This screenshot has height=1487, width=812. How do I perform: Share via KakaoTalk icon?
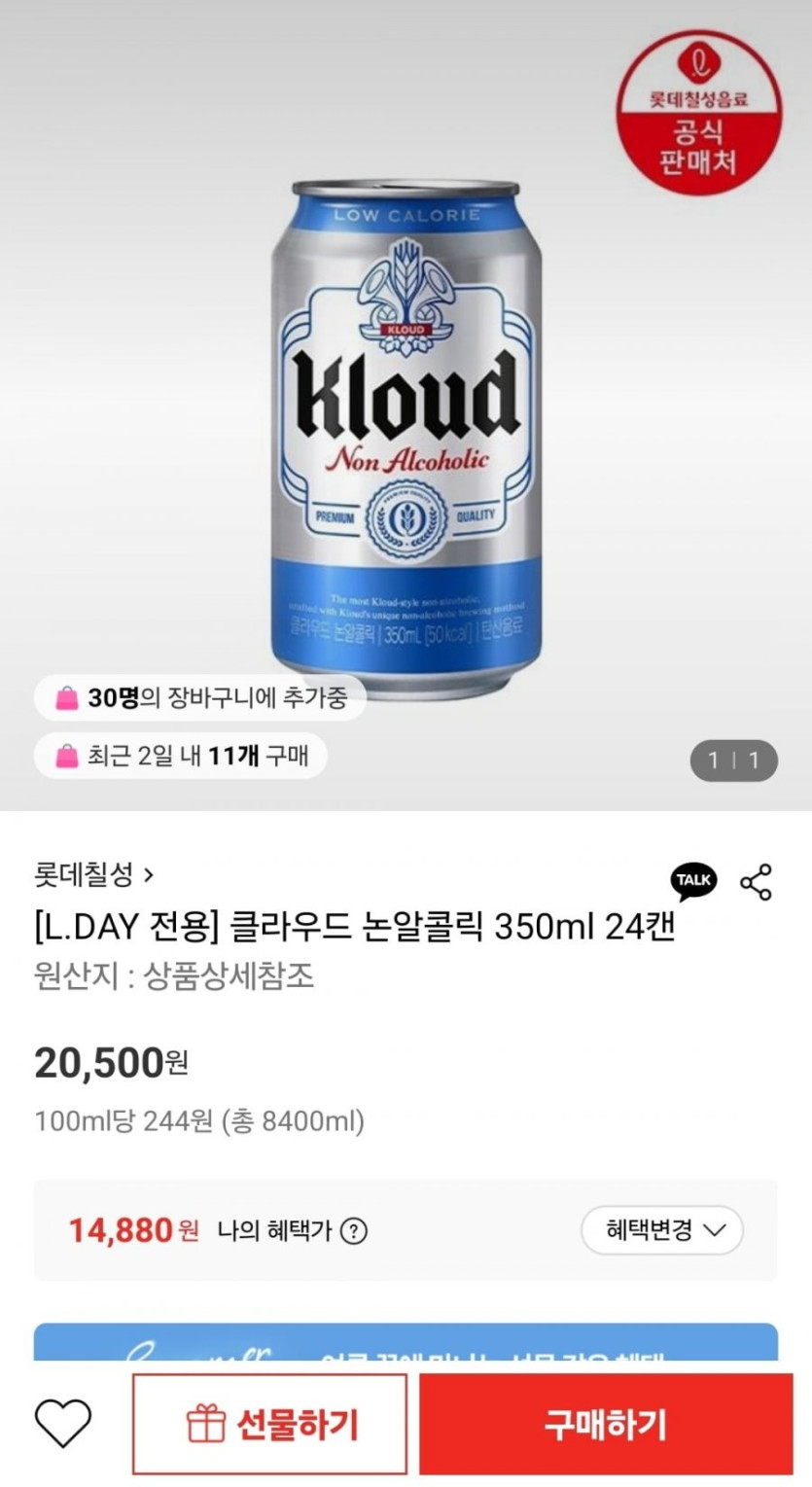pos(693,881)
